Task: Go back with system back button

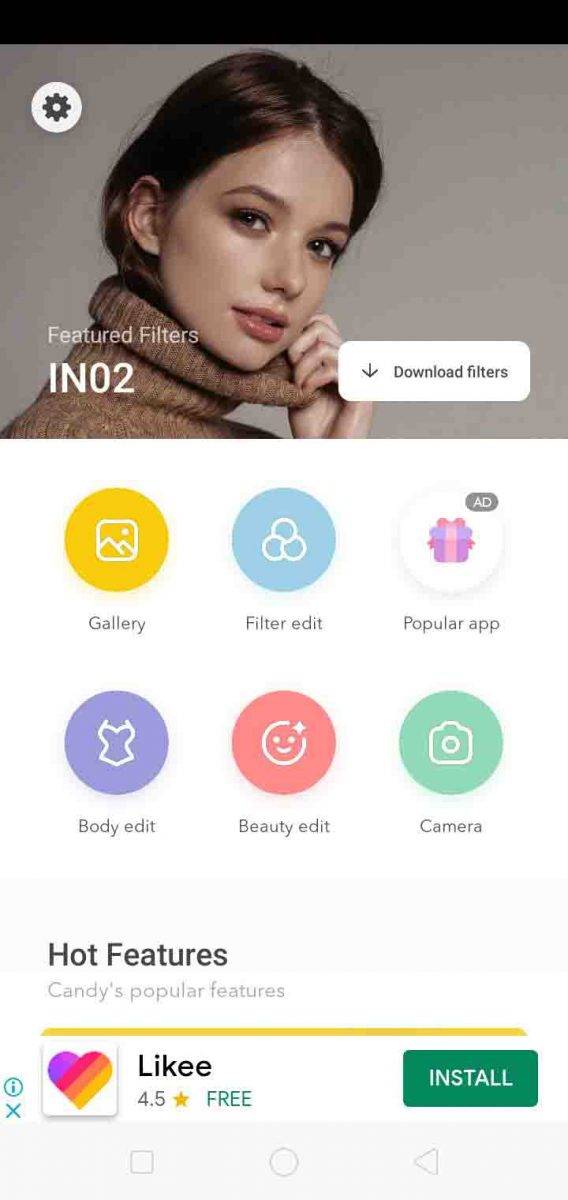Action: (x=426, y=1161)
